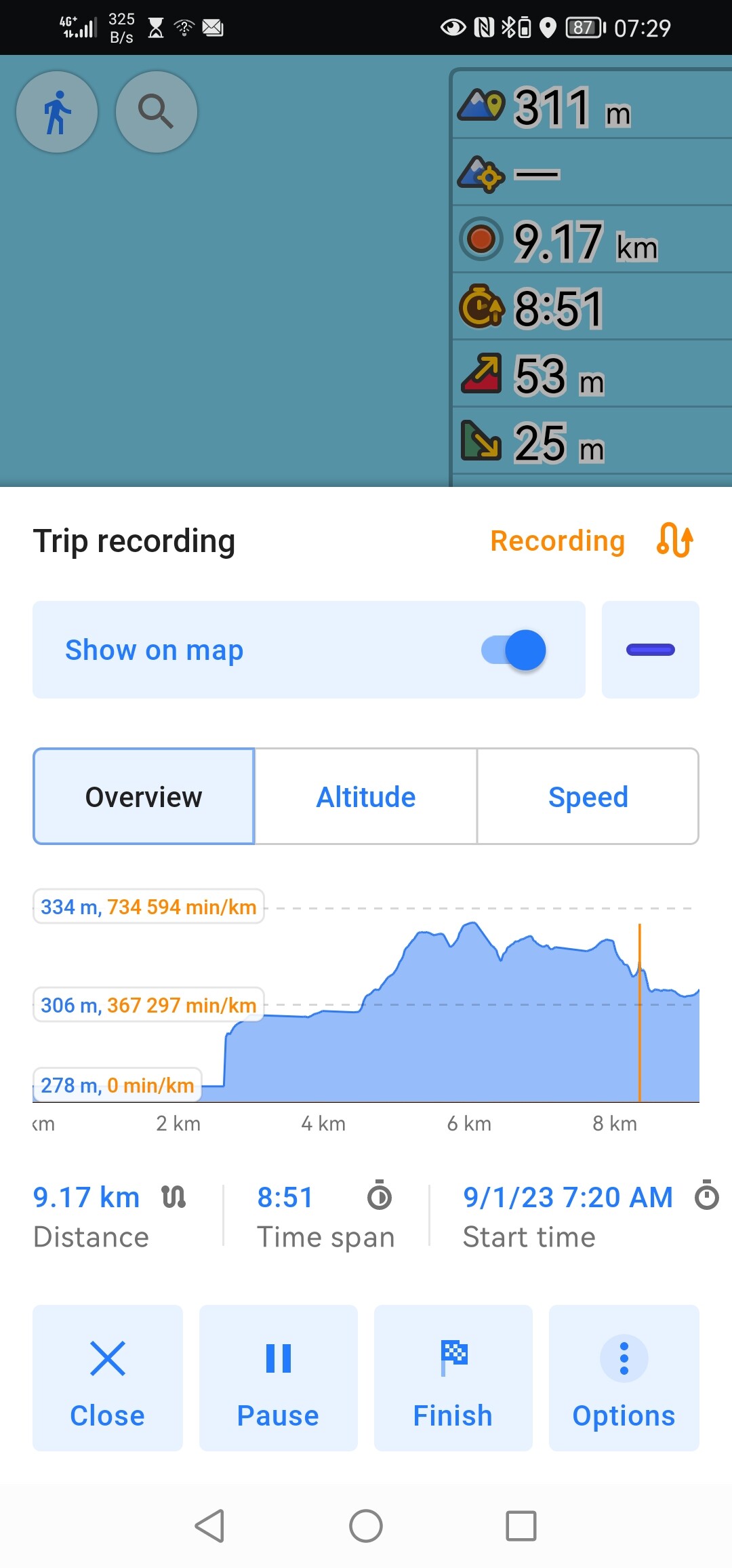
Task: Open the map search
Action: tap(157, 111)
